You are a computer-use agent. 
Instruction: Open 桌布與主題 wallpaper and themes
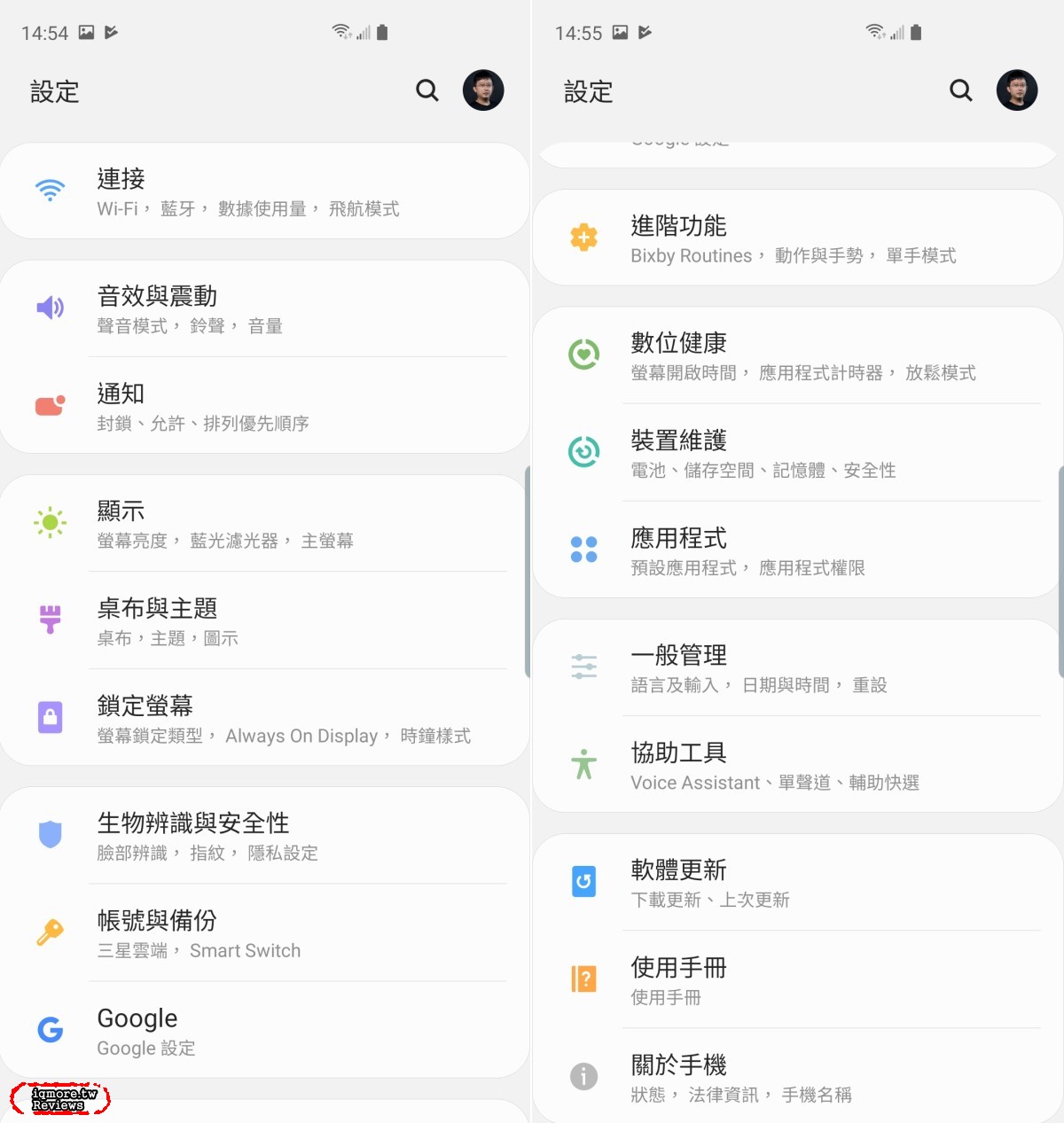(x=266, y=621)
